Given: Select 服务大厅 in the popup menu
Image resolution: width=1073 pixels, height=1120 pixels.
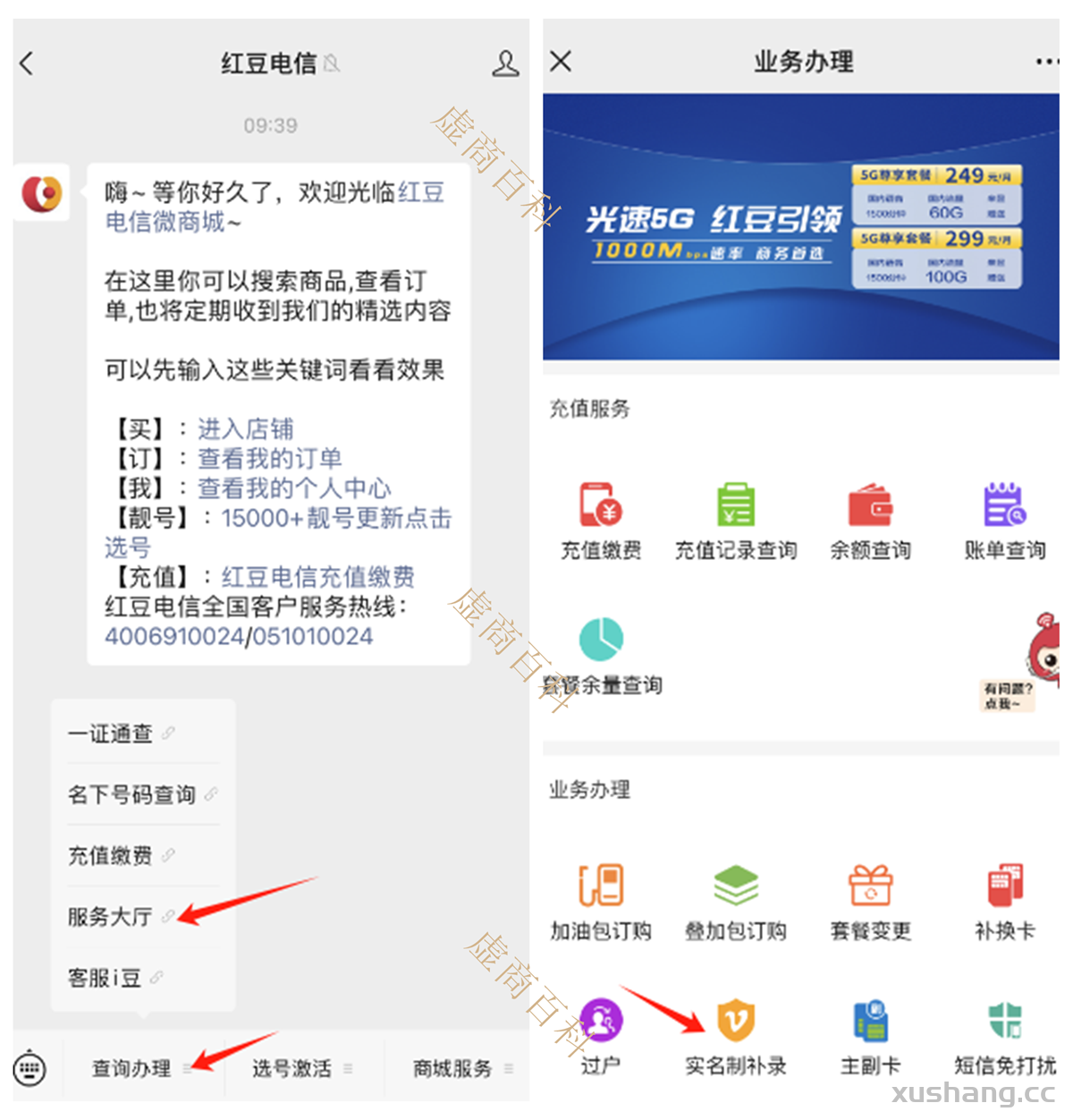Looking at the screenshot, I should click(x=111, y=916).
